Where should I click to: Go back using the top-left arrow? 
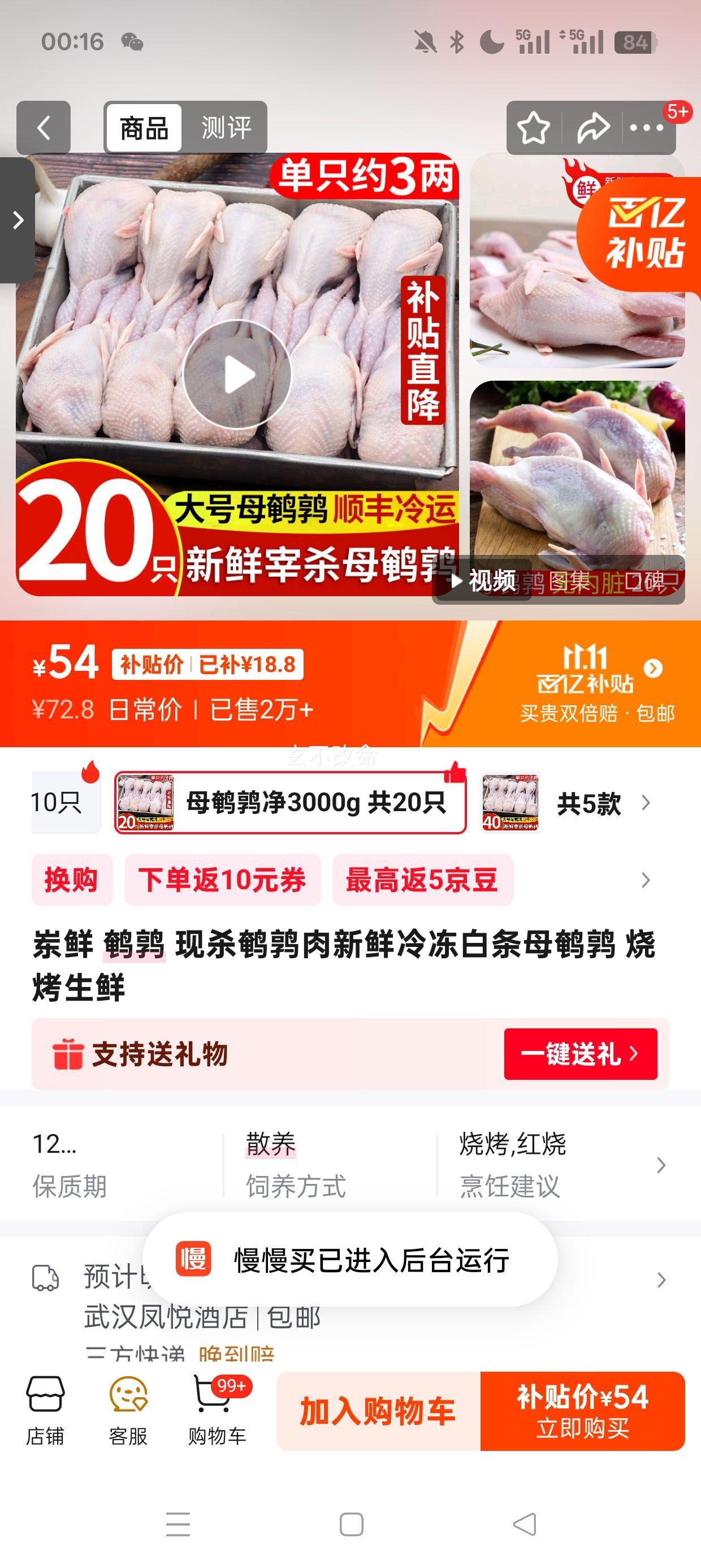(43, 128)
